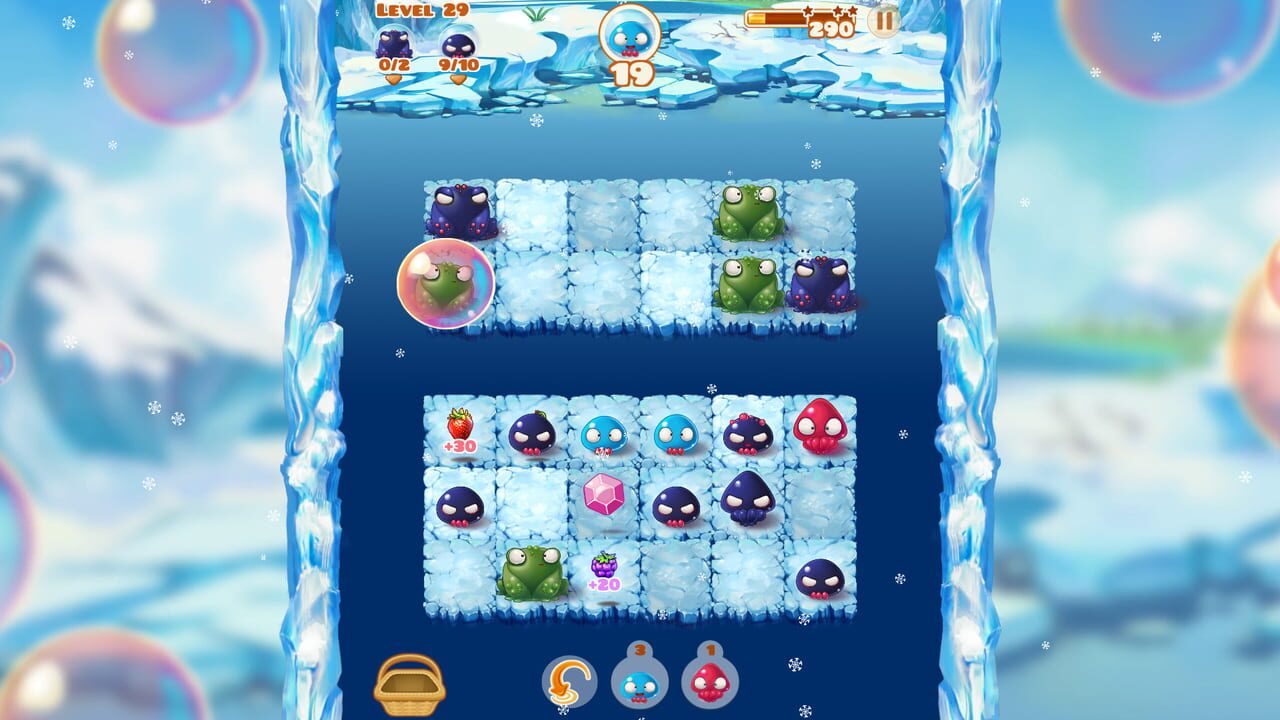1280x720 pixels.
Task: Pause the game
Action: 883,20
